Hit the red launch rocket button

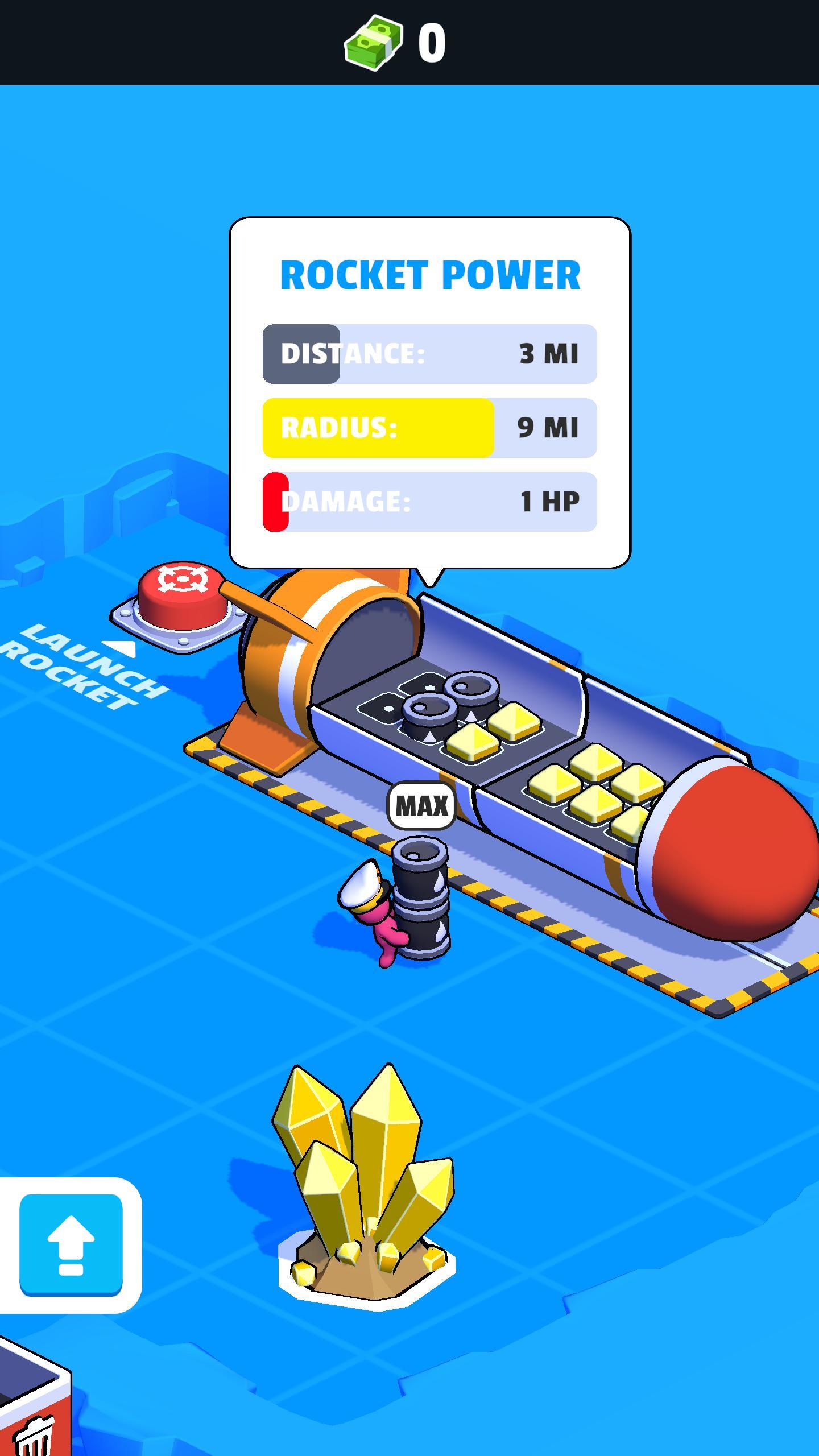(x=183, y=590)
